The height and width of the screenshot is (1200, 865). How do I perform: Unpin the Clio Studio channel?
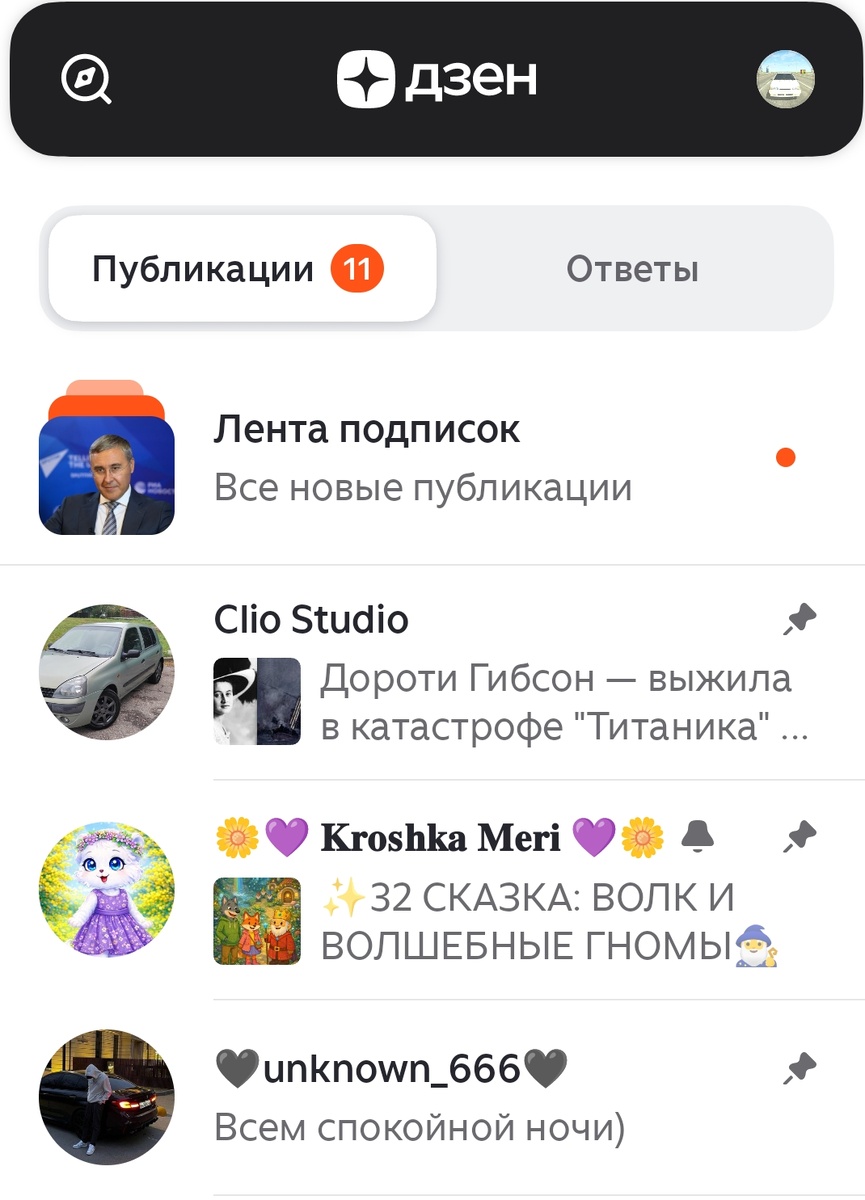[799, 621]
